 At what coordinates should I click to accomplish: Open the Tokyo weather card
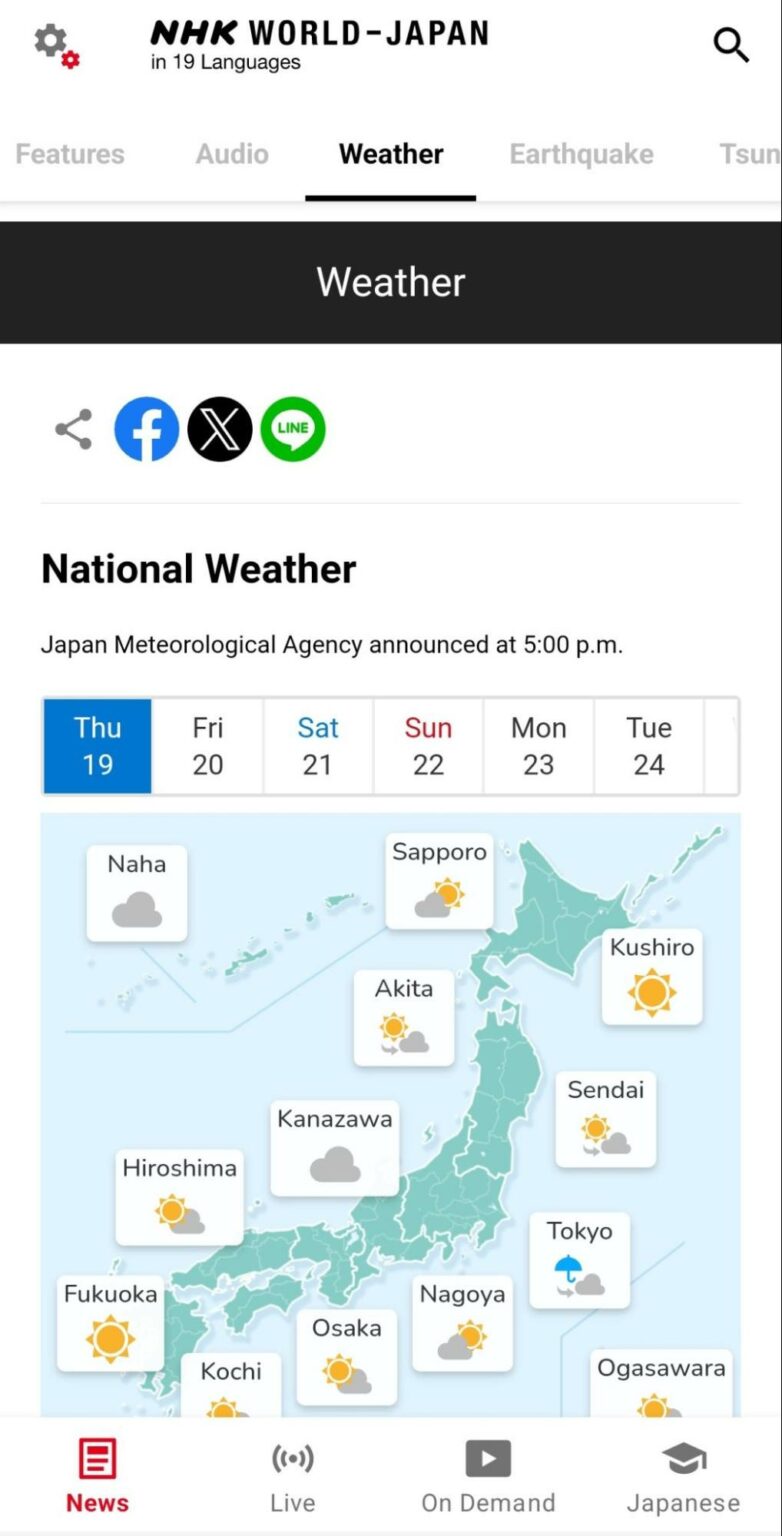click(x=580, y=1260)
